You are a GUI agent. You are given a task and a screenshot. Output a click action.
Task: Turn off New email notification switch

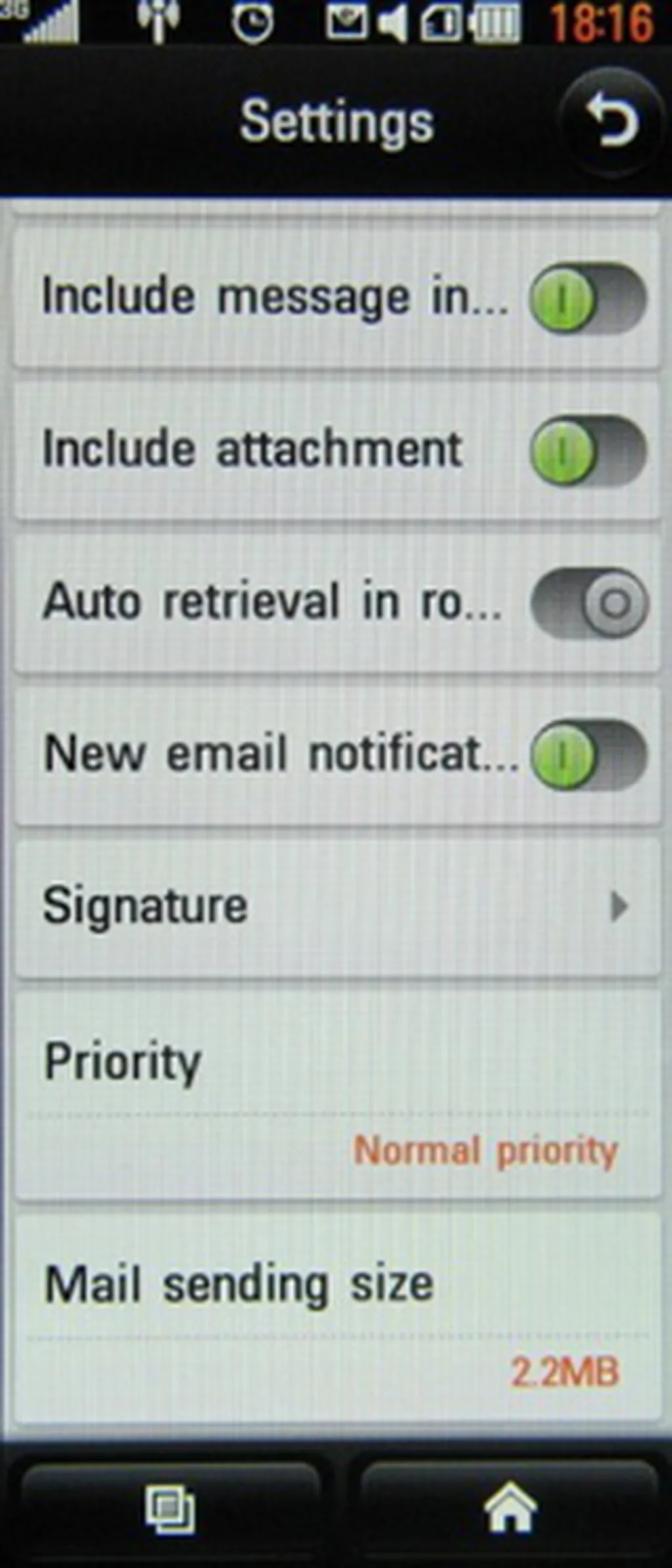point(589,755)
